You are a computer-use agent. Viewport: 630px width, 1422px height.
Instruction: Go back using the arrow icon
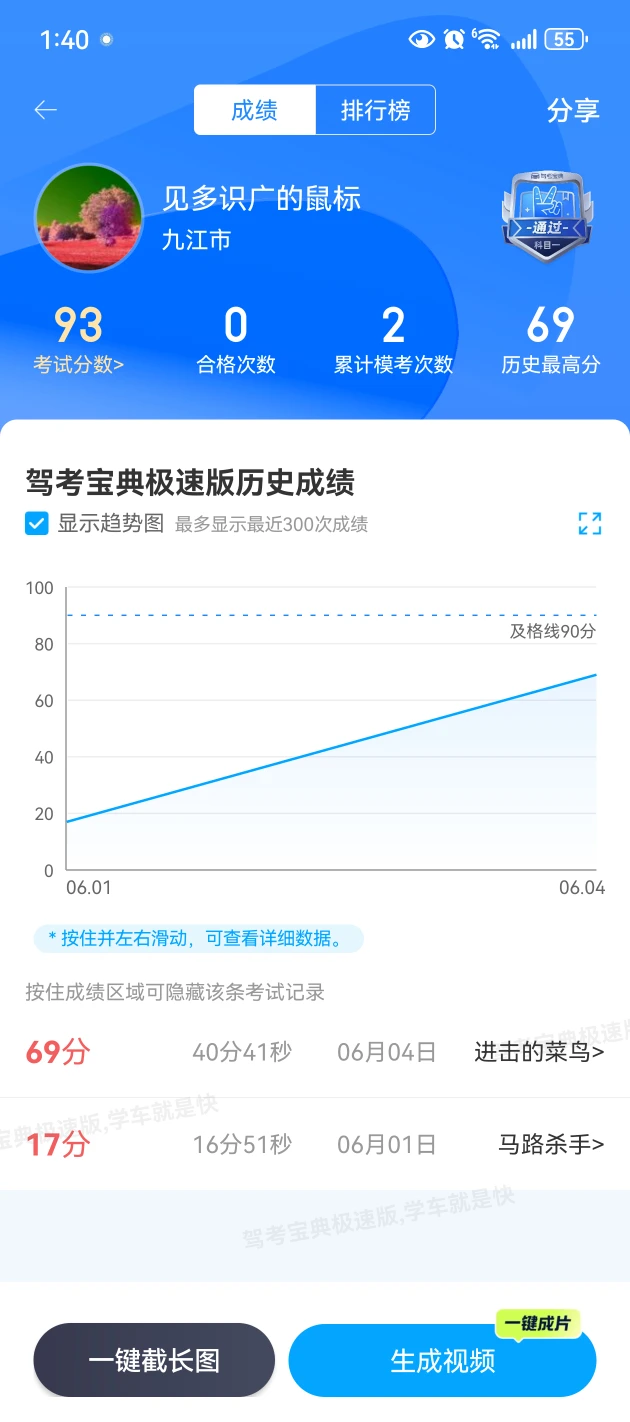pyautogui.click(x=46, y=110)
